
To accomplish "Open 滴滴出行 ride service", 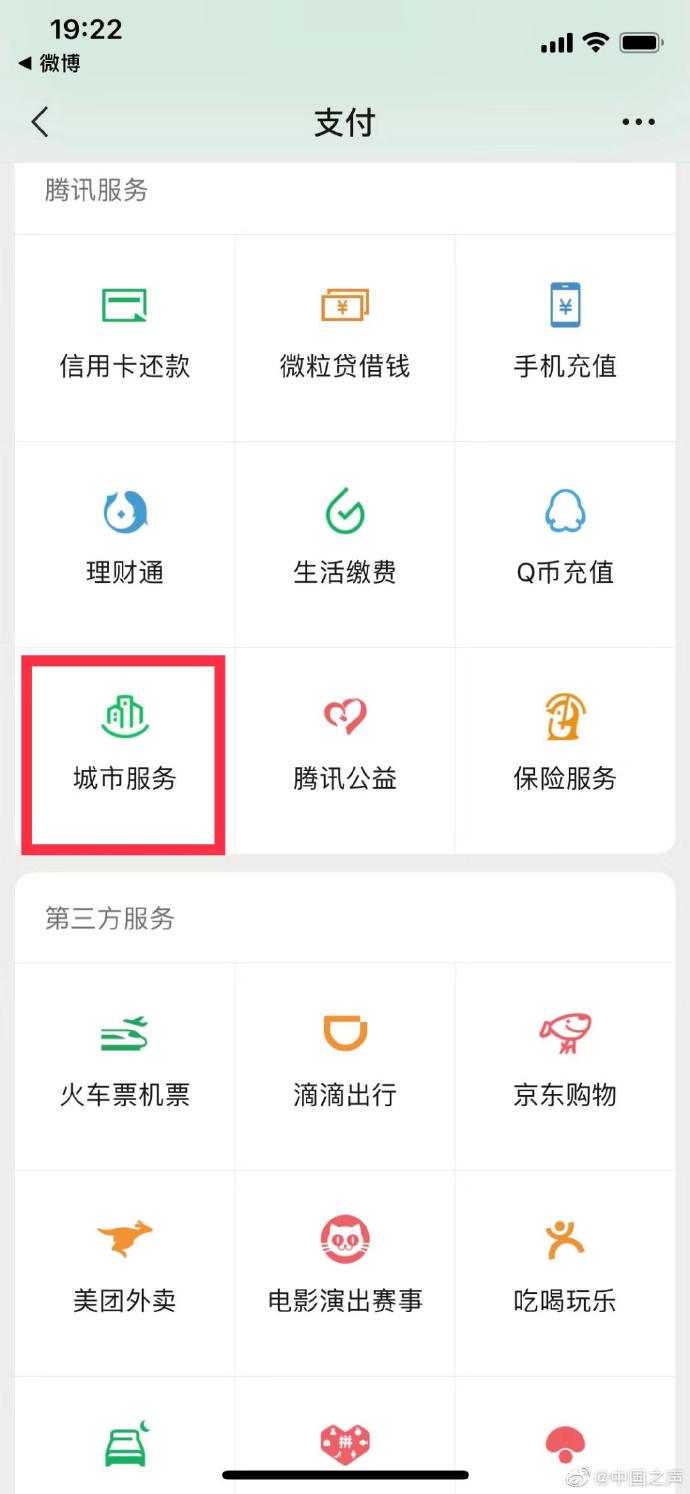I will 345,1064.
